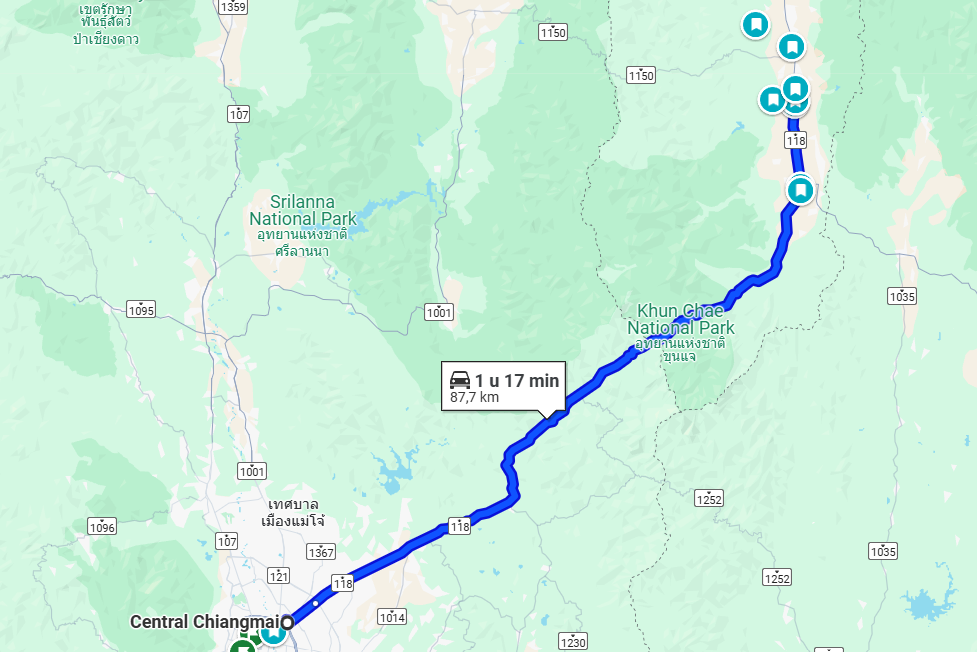Open Khun Chae National Park on the map
Viewport: 977px width, 652px height.
pyautogui.click(x=680, y=319)
